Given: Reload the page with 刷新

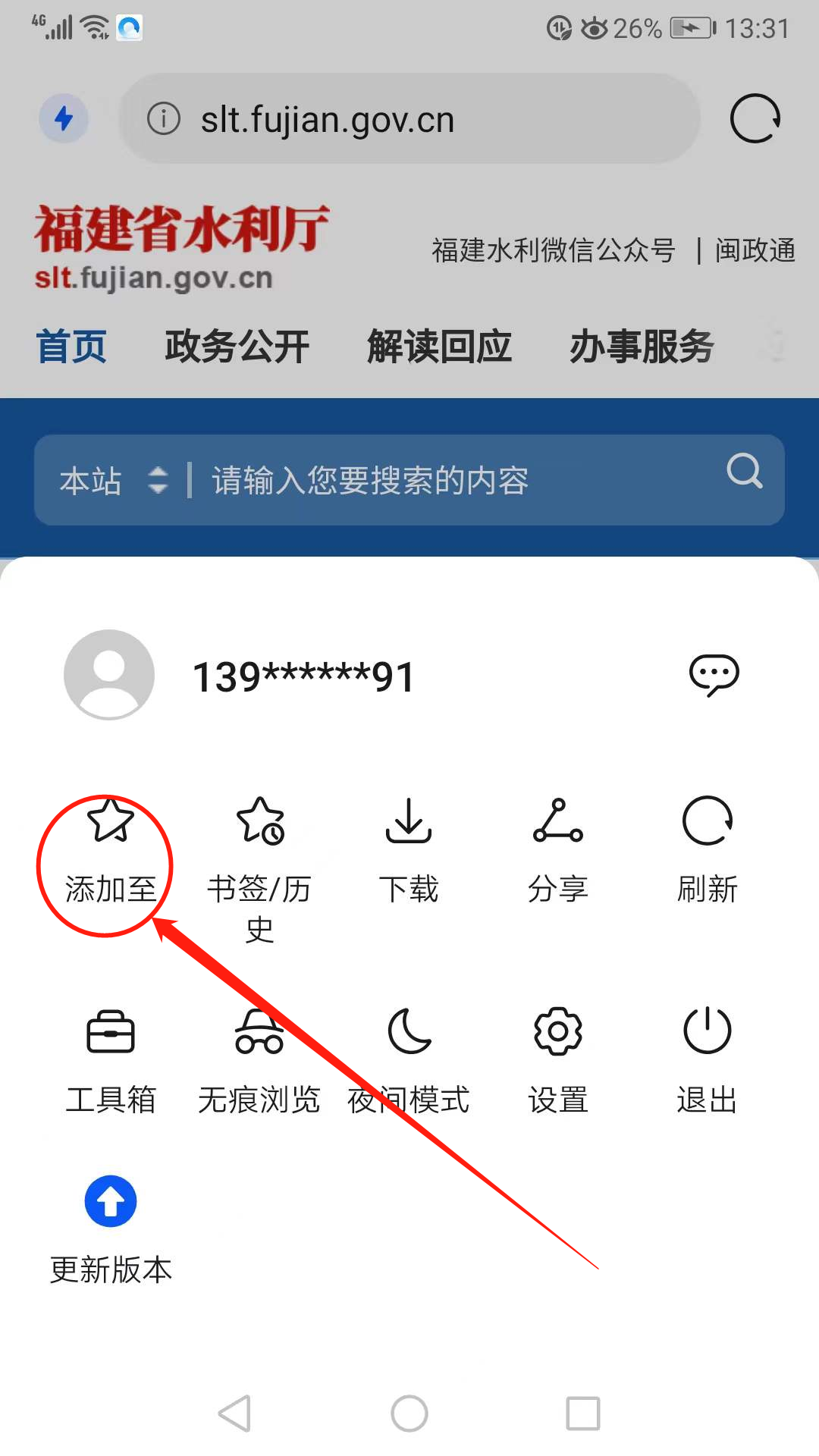Looking at the screenshot, I should tap(707, 851).
